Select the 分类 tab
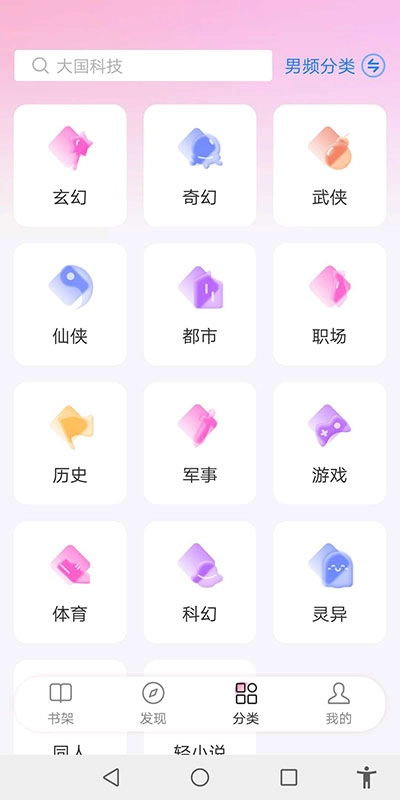 [x=246, y=704]
